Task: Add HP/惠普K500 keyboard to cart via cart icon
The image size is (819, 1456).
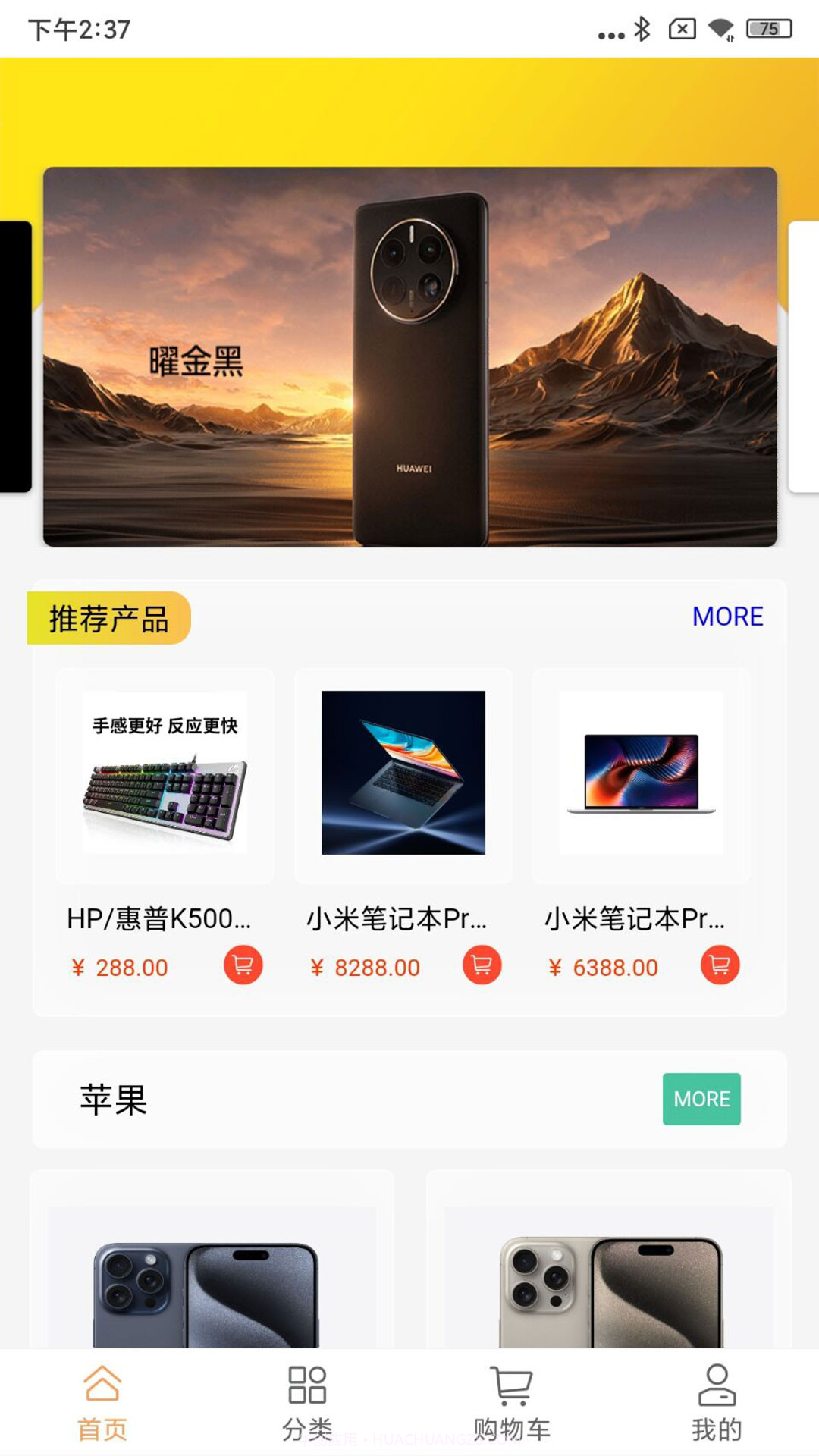Action: pyautogui.click(x=243, y=966)
